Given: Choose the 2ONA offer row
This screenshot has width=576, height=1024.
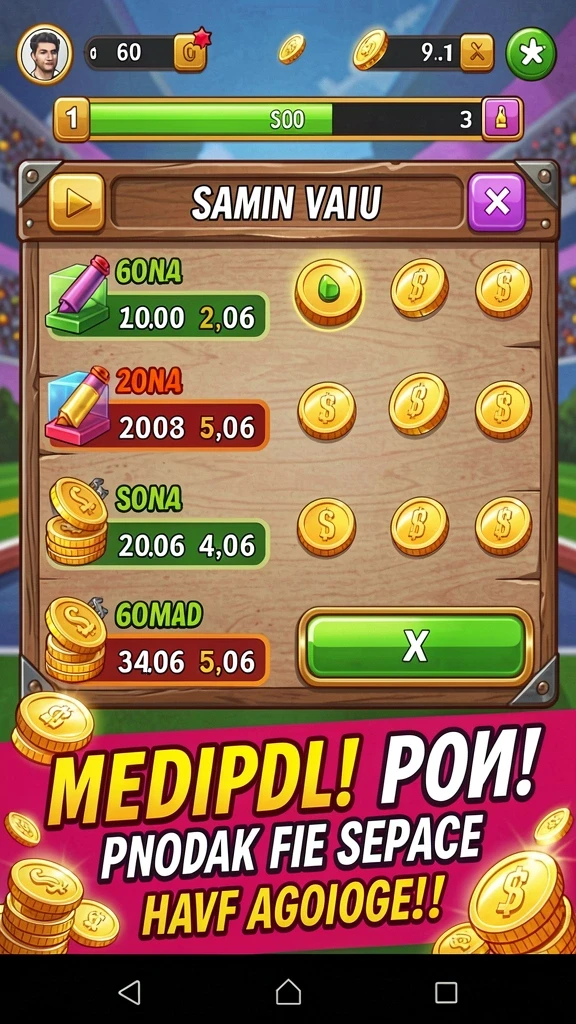Looking at the screenshot, I should click(157, 408).
